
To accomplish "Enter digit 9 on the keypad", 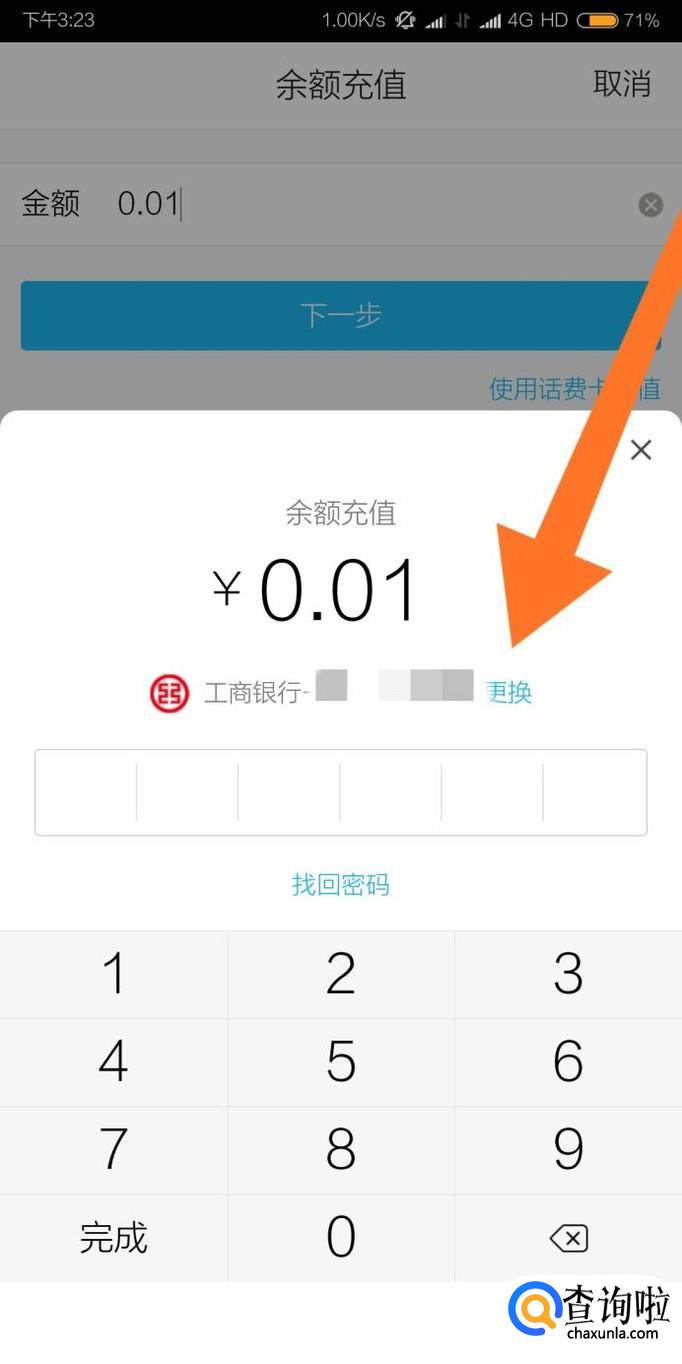I will [568, 1149].
